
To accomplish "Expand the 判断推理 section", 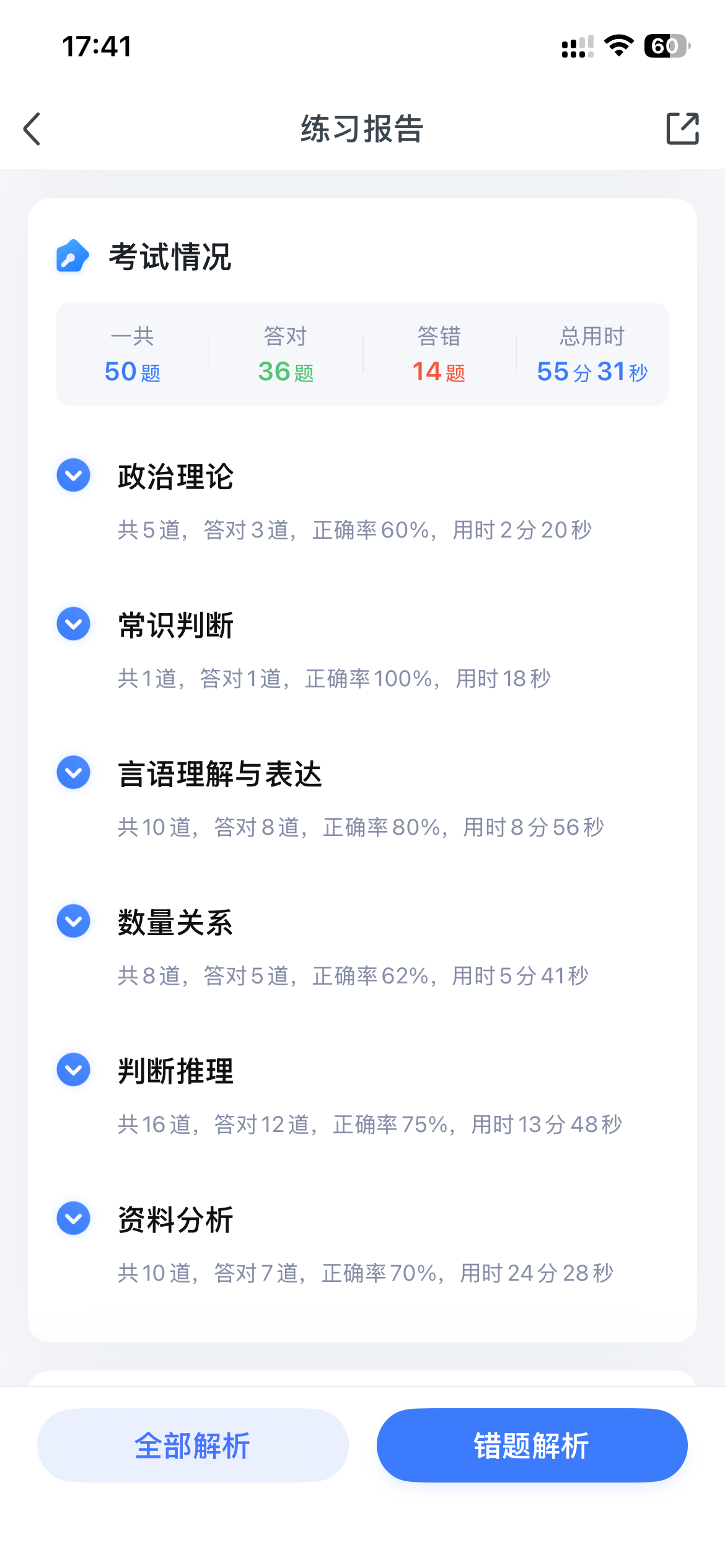I will (74, 1070).
